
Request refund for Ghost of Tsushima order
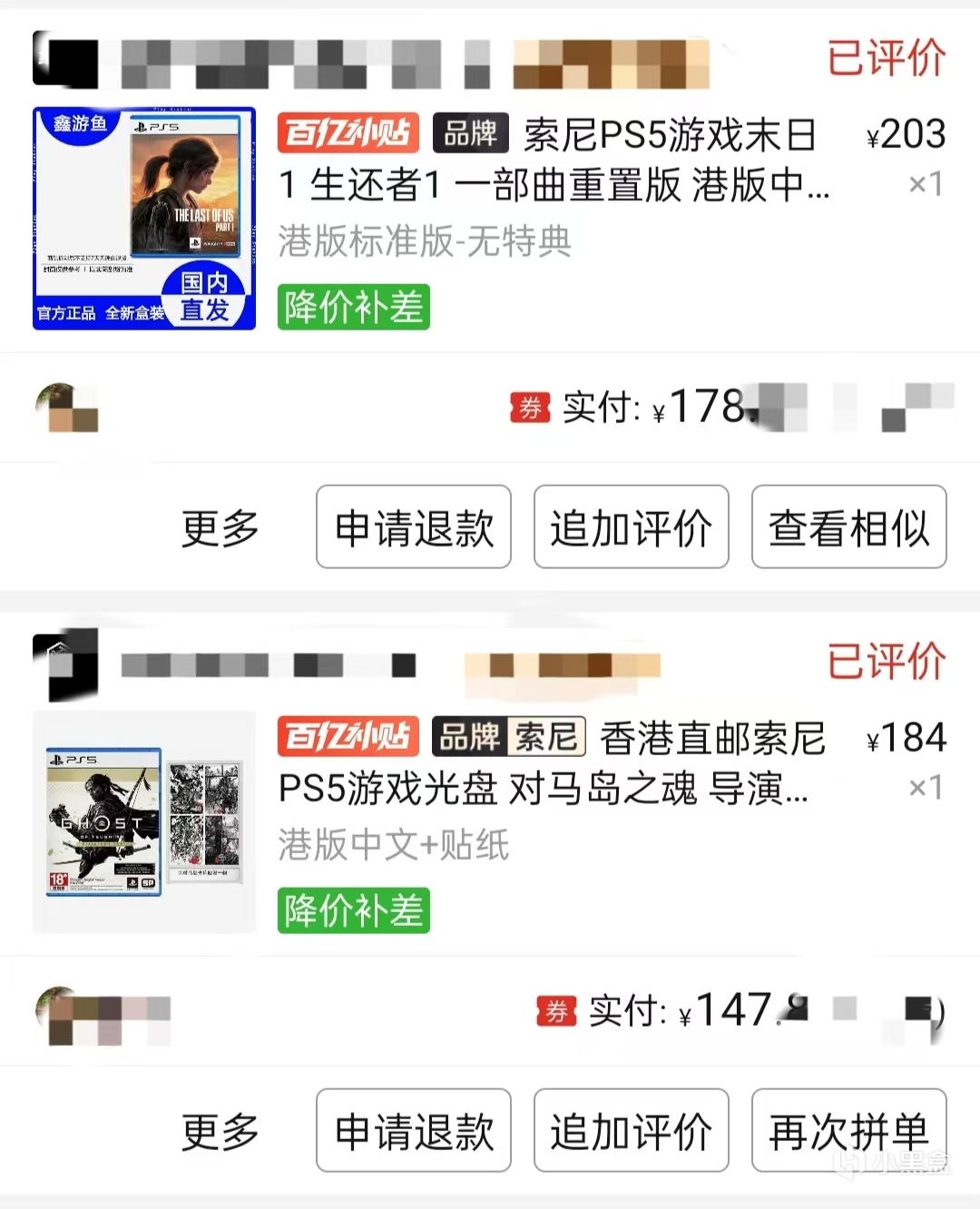coord(414,1131)
